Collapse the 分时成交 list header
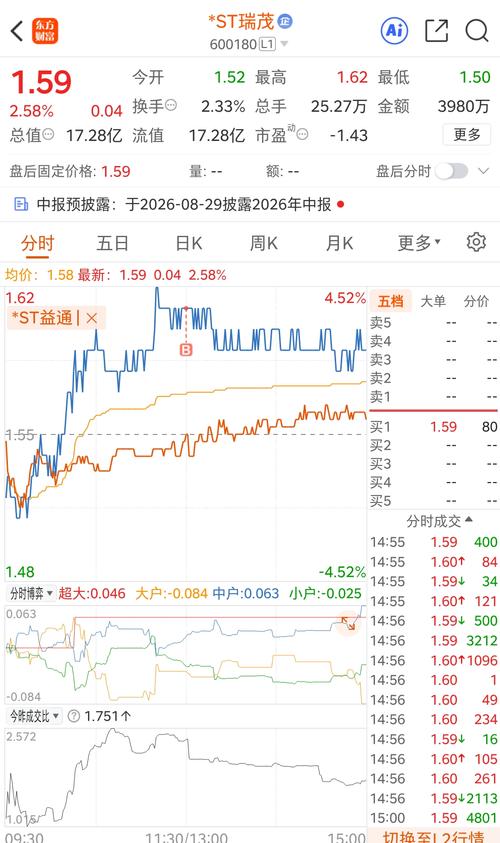The image size is (500, 843). (439, 521)
